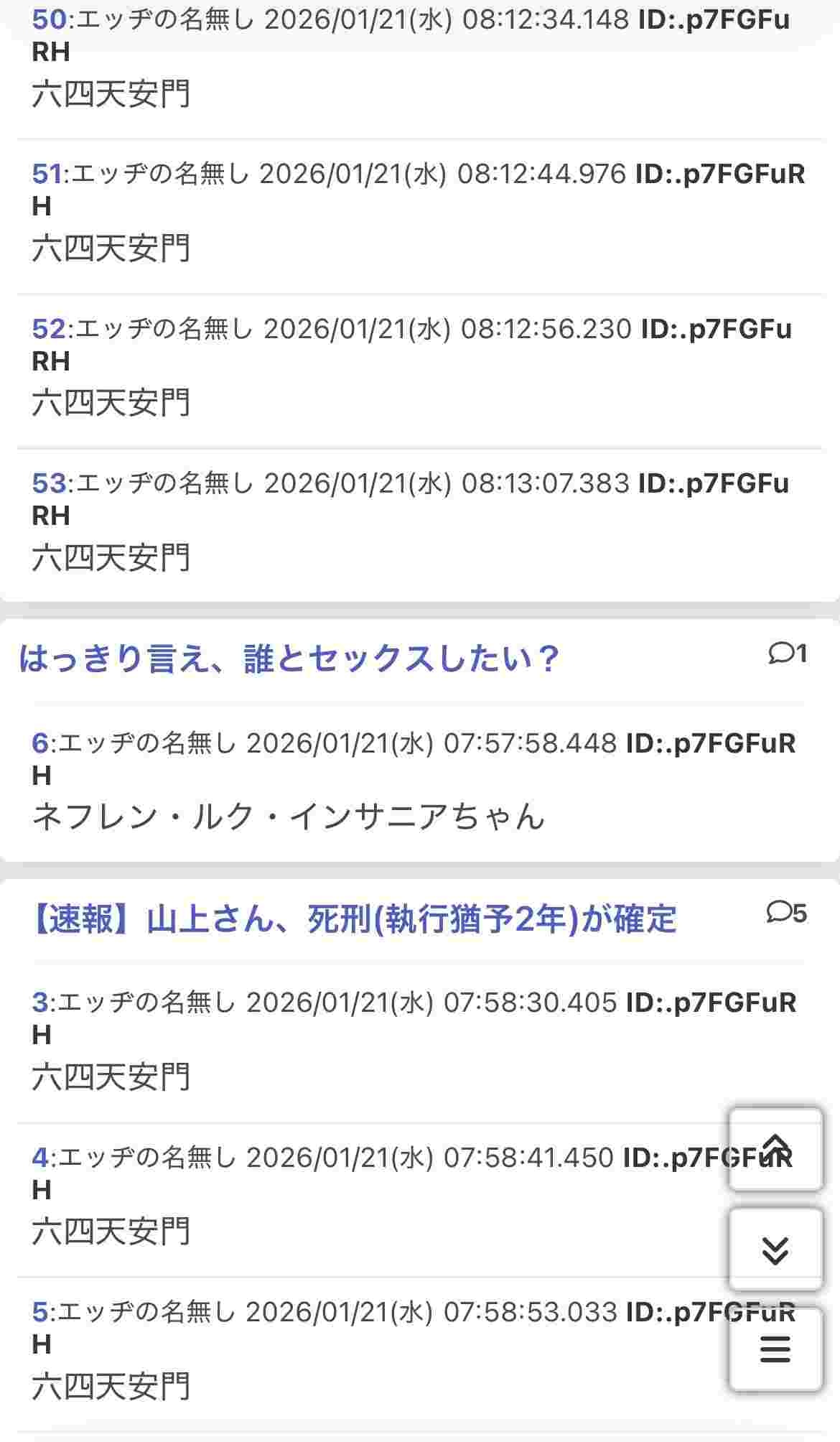Image resolution: width=840 pixels, height=1442 pixels.
Task: Open the thread titled はっきり言え、誰とセックスしたい？
Action: (289, 659)
